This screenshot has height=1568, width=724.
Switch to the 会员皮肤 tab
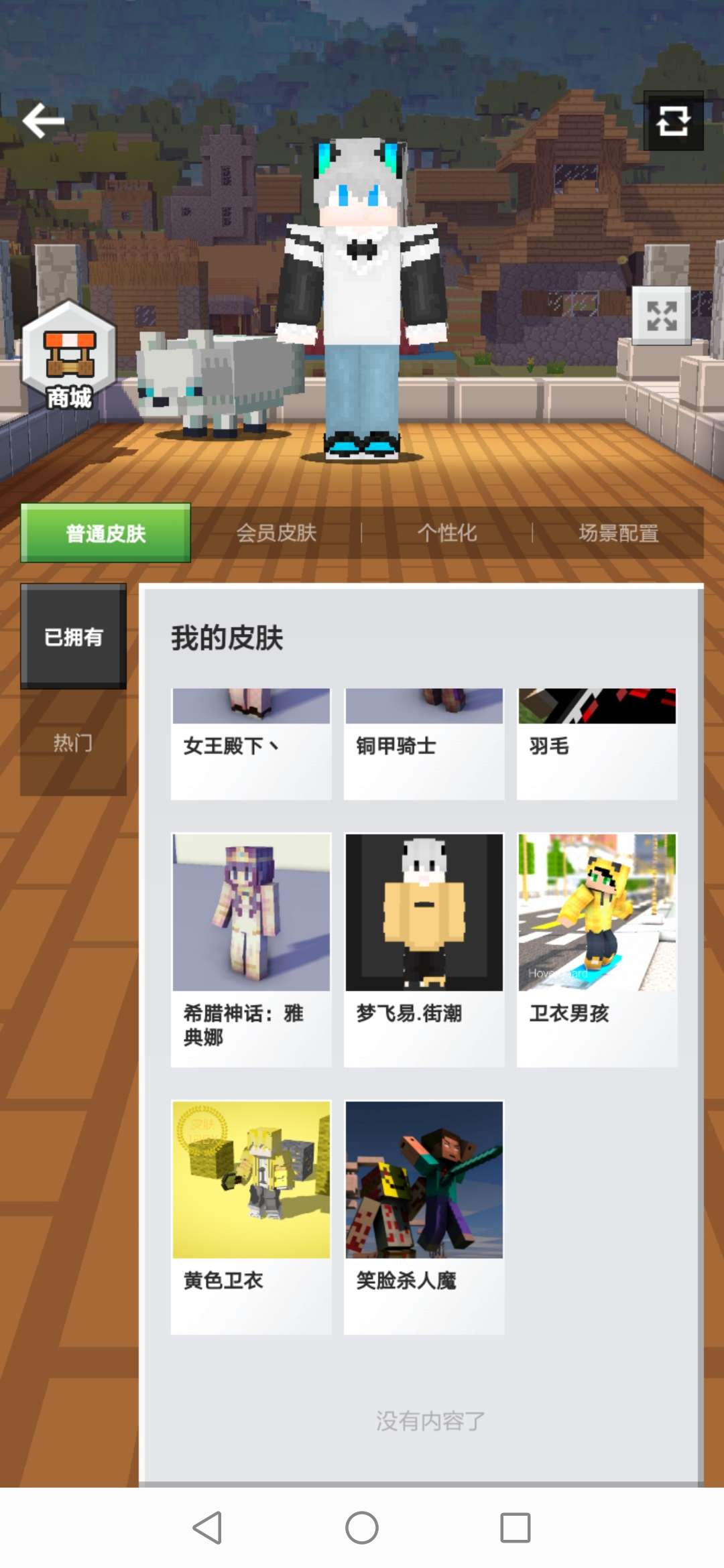276,533
